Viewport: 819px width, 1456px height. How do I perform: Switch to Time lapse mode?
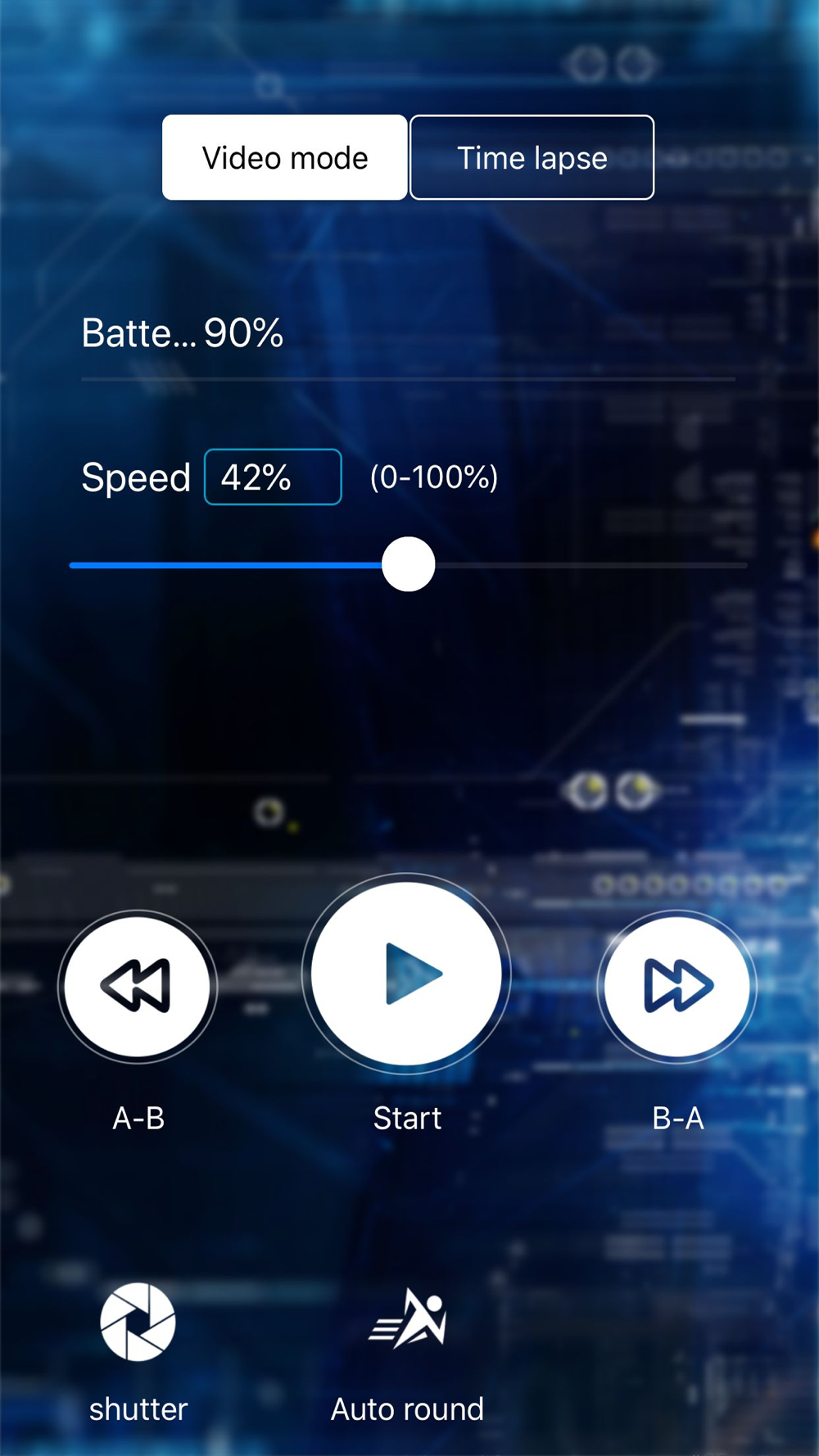click(x=532, y=157)
